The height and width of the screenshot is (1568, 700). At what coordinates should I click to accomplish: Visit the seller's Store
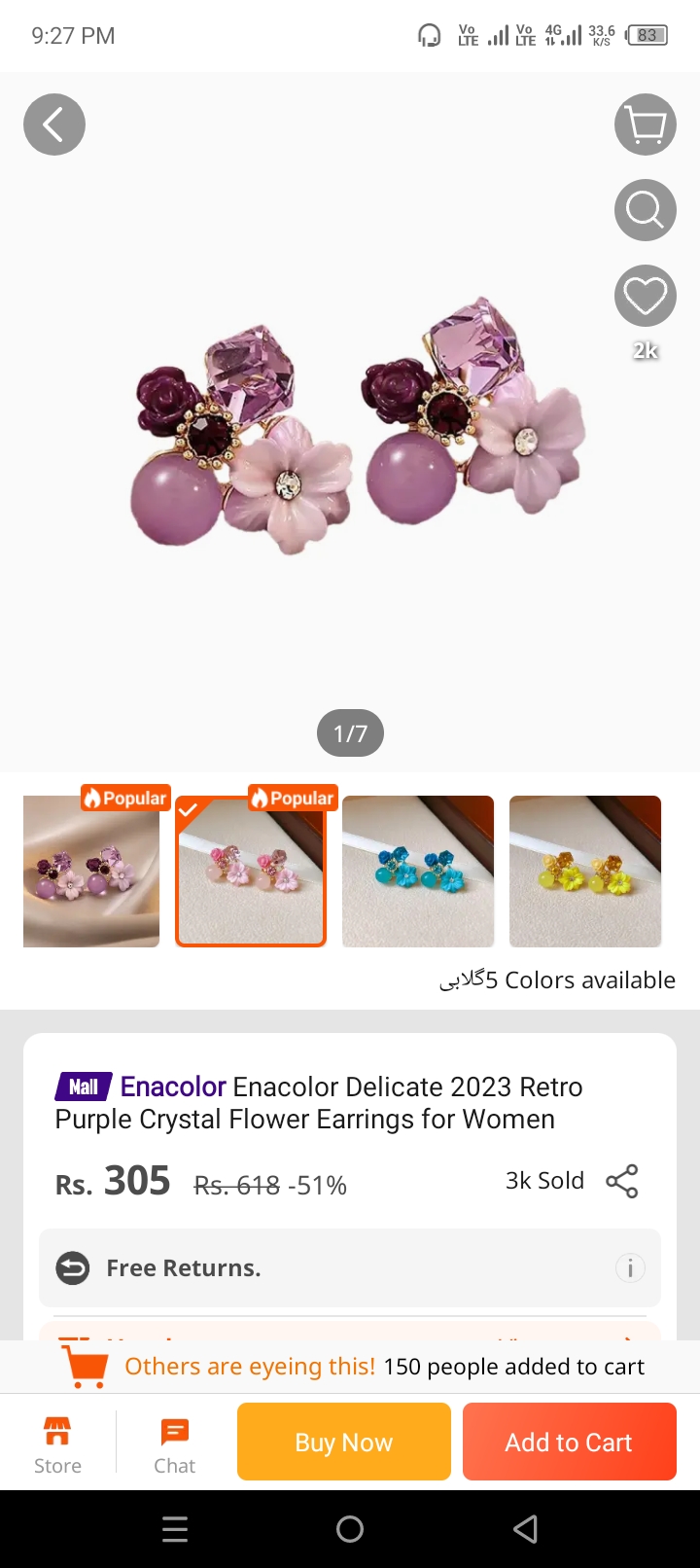click(57, 1444)
